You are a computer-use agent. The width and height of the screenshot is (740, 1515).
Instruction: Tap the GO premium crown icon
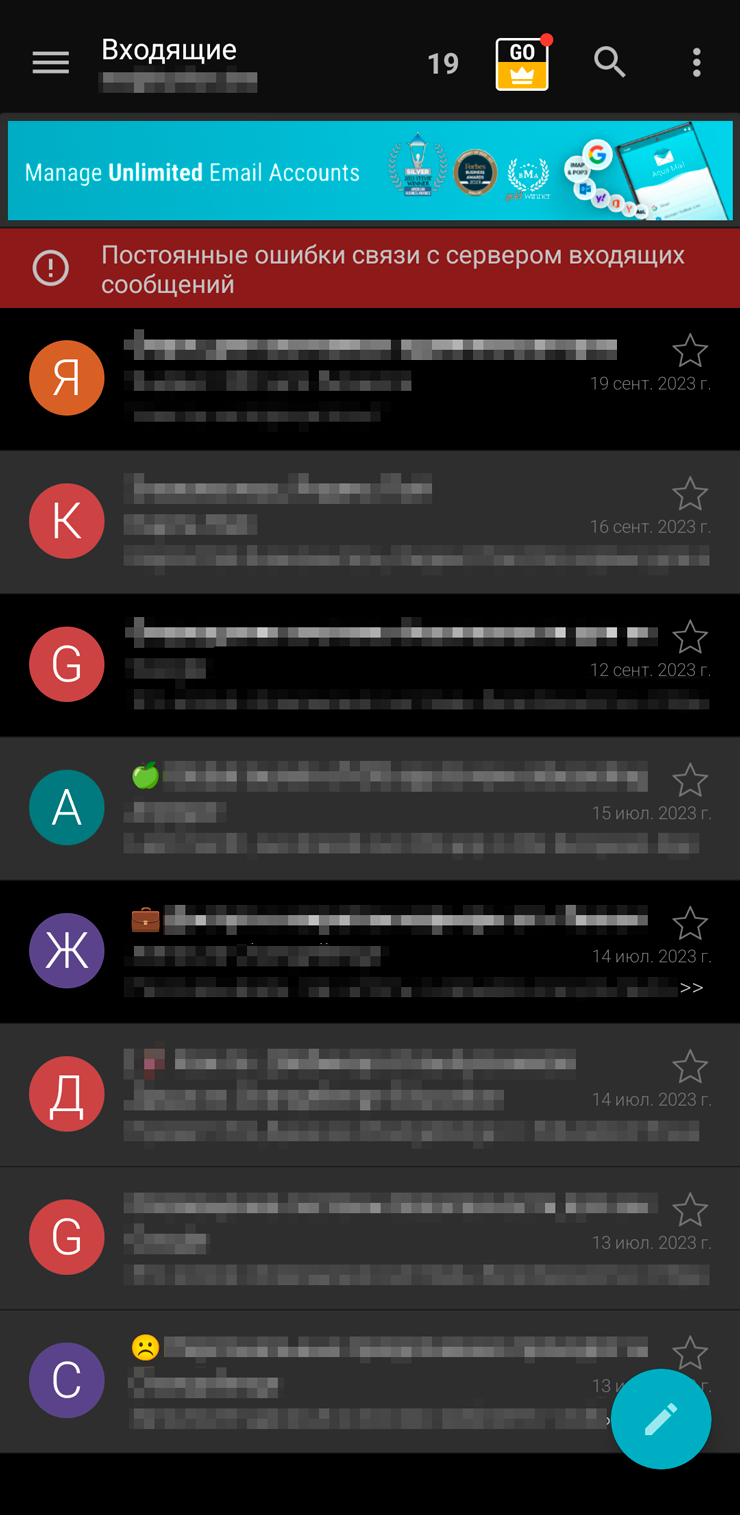522,64
